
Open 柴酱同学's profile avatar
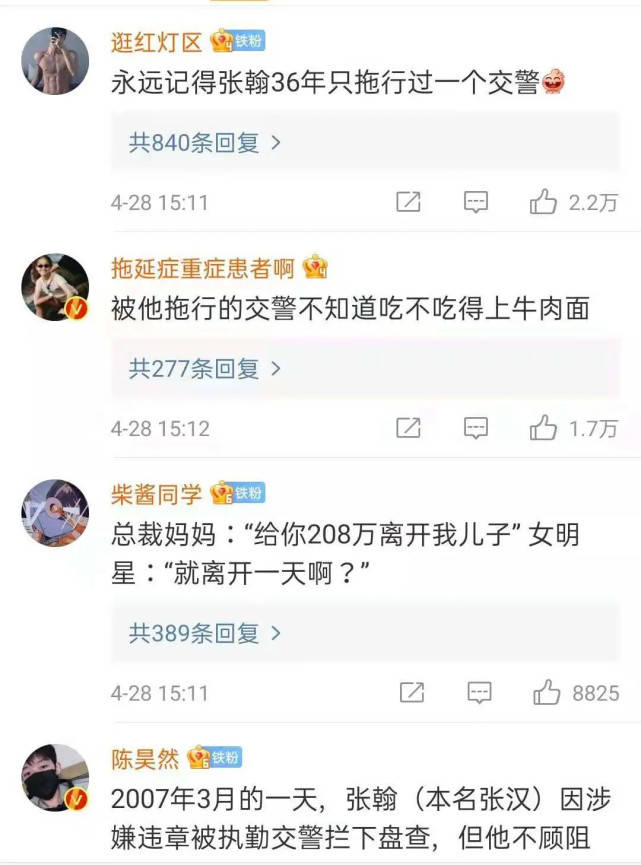pyautogui.click(x=55, y=512)
